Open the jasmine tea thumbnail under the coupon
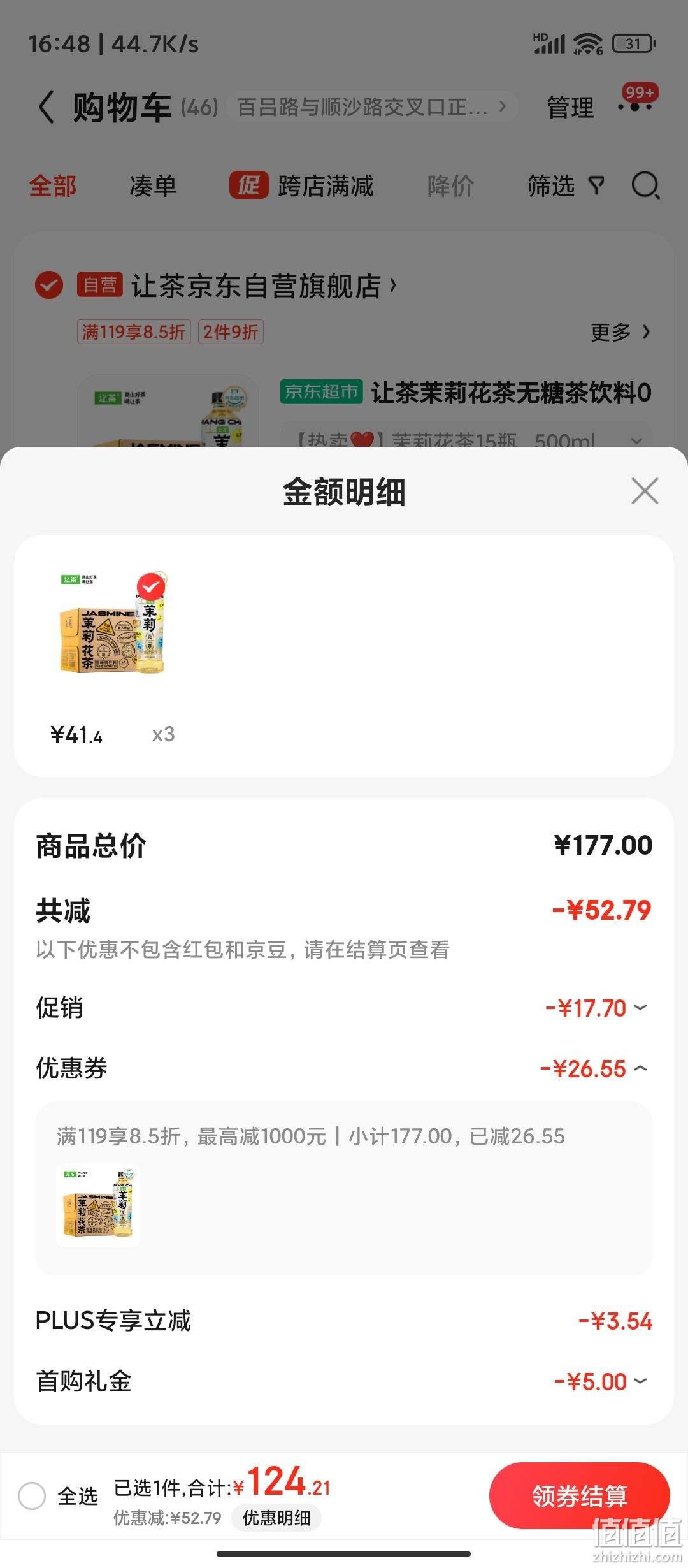This screenshot has width=688, height=1568. tap(98, 1205)
